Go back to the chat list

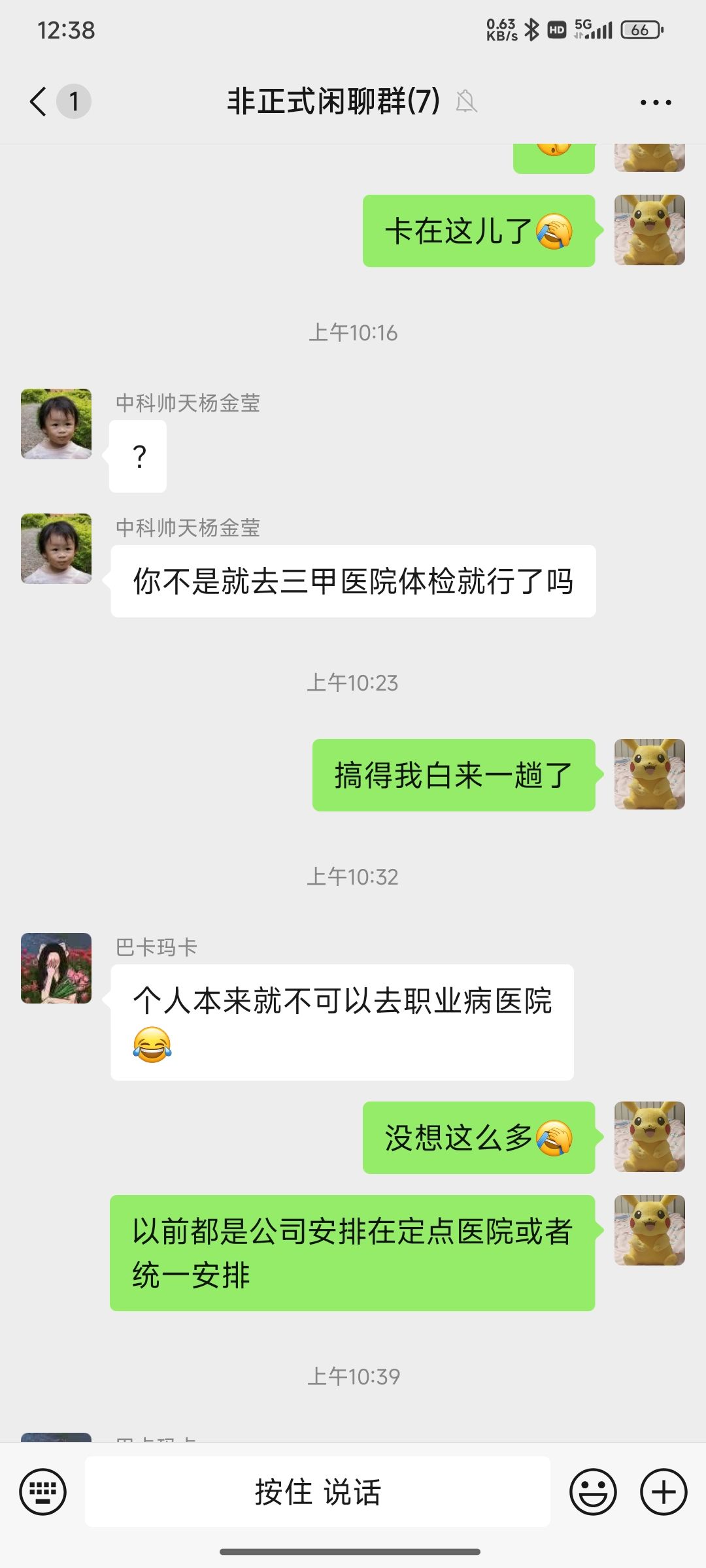point(39,102)
